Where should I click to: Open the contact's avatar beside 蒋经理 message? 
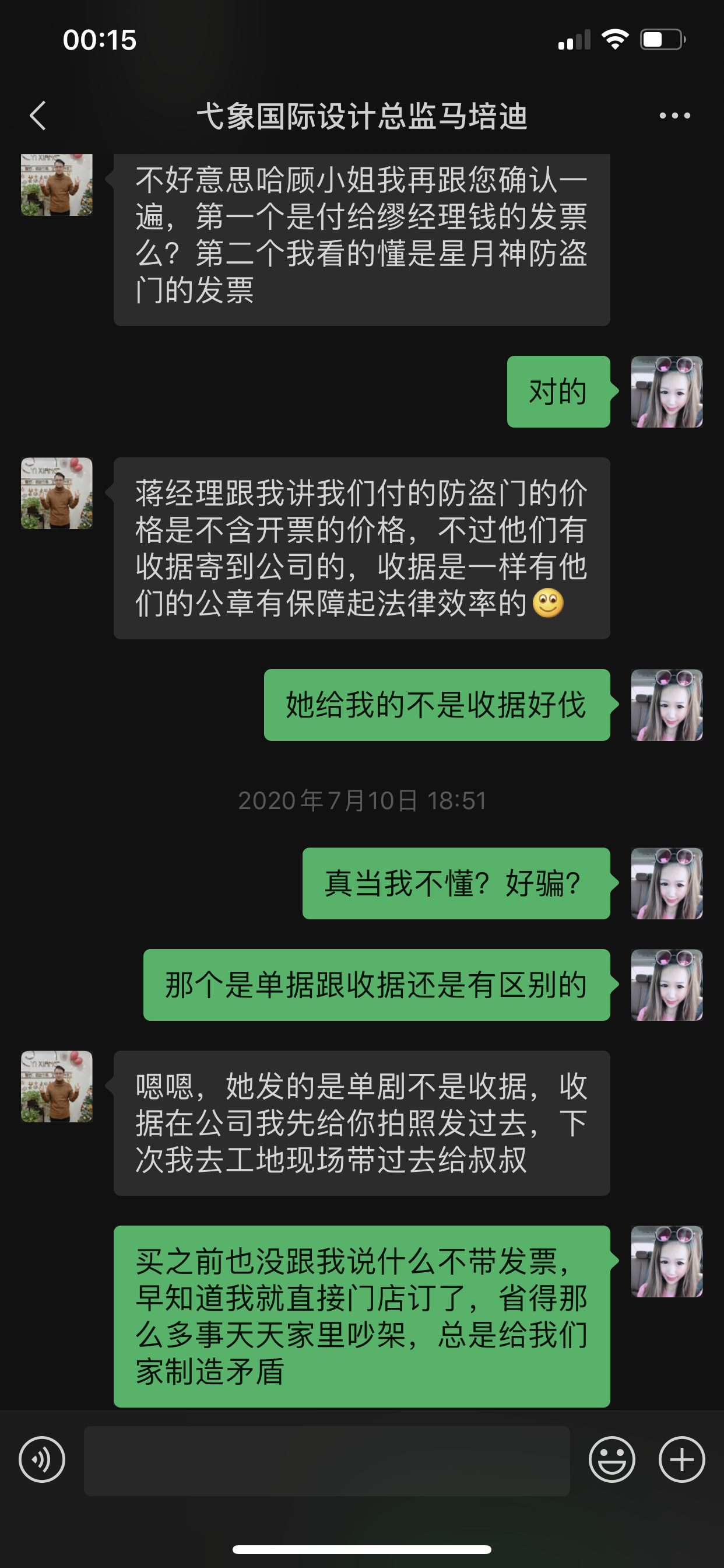(57, 493)
